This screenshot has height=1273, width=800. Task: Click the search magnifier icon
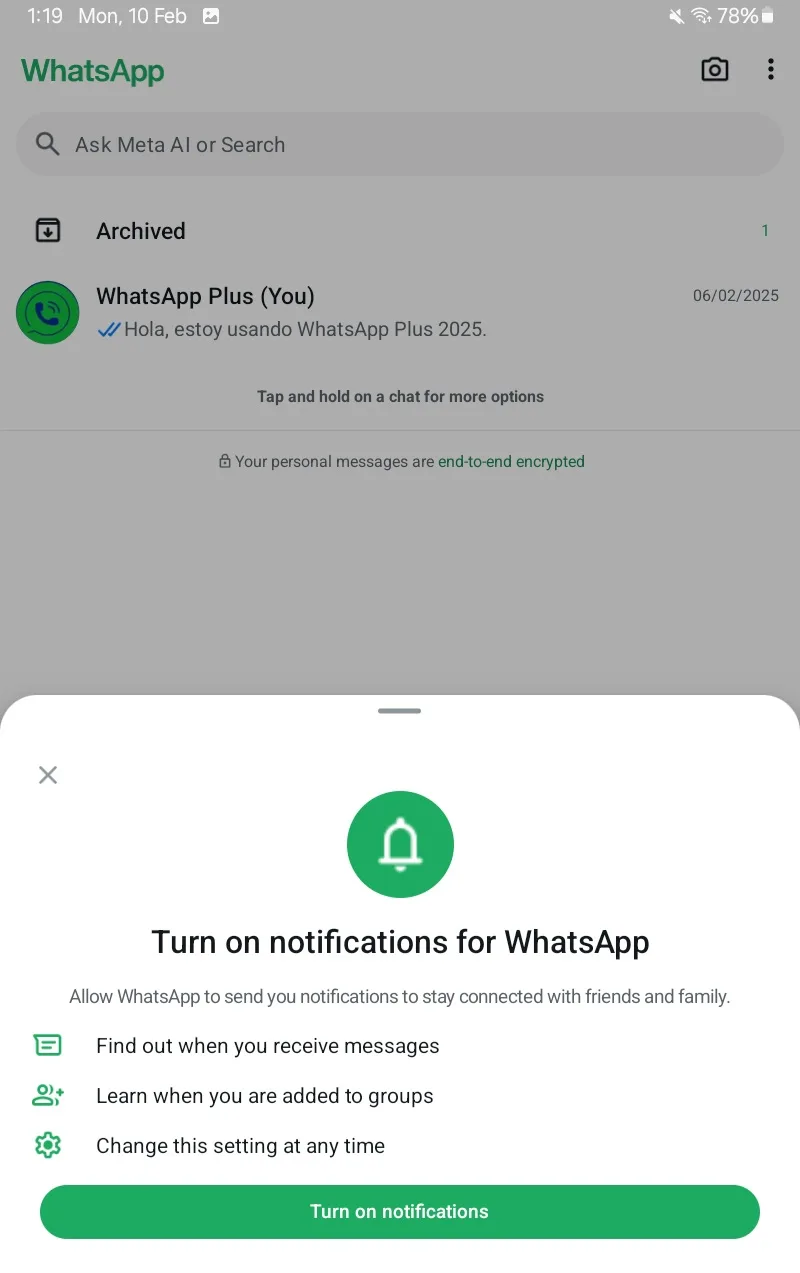[47, 143]
